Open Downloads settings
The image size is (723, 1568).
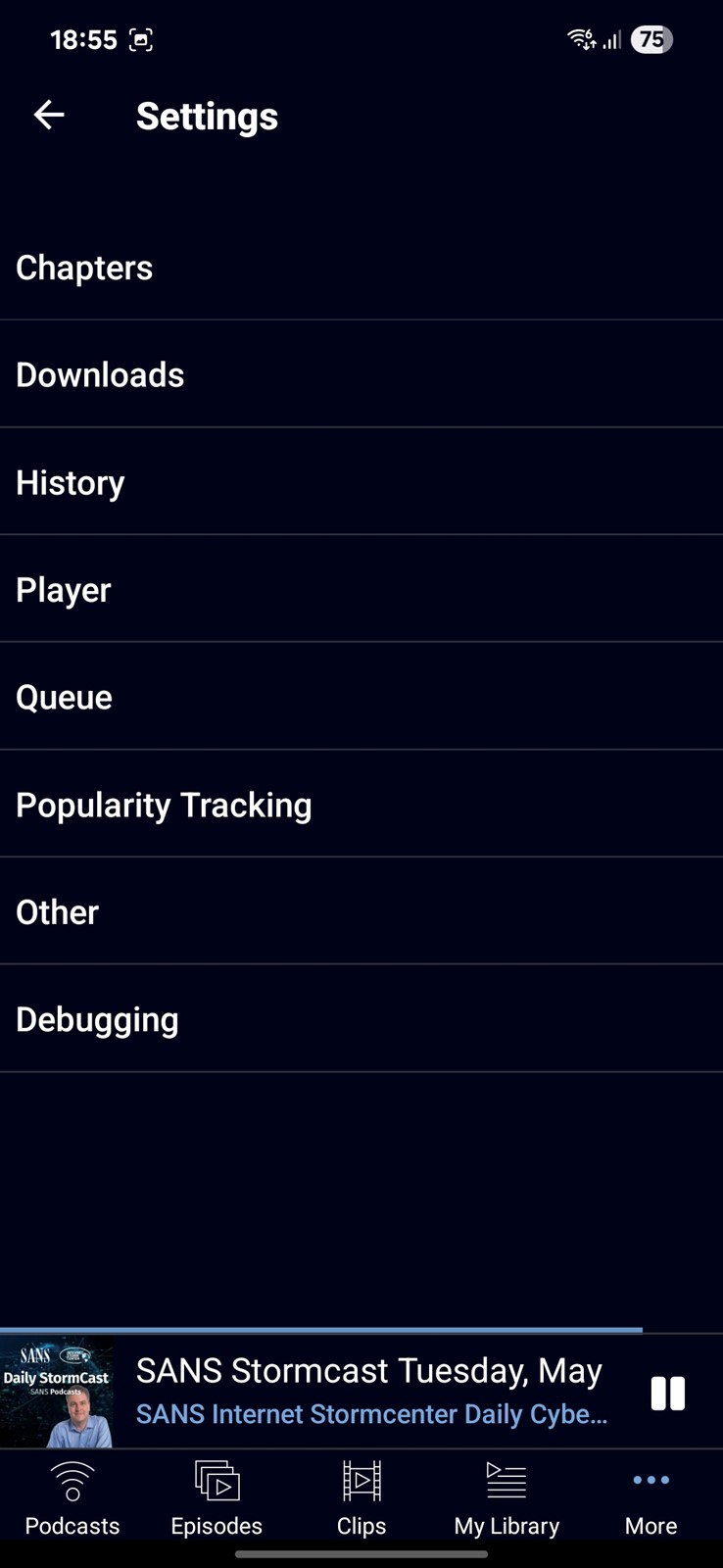(361, 374)
